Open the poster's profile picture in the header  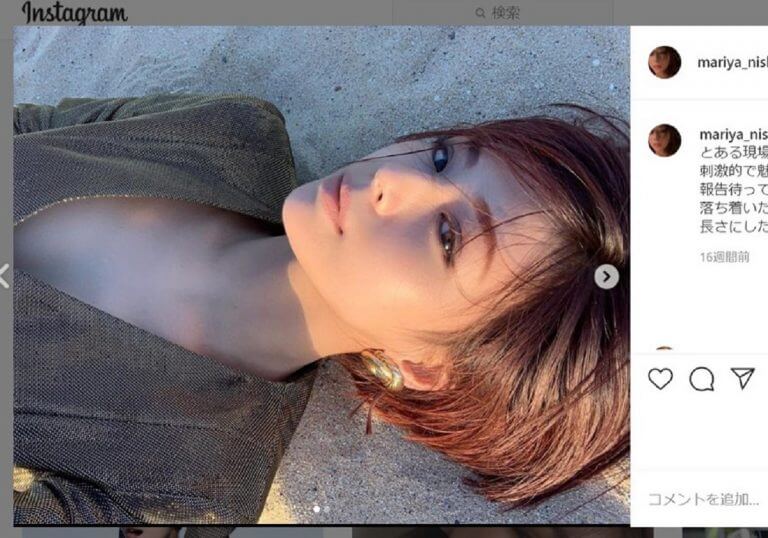pos(664,62)
